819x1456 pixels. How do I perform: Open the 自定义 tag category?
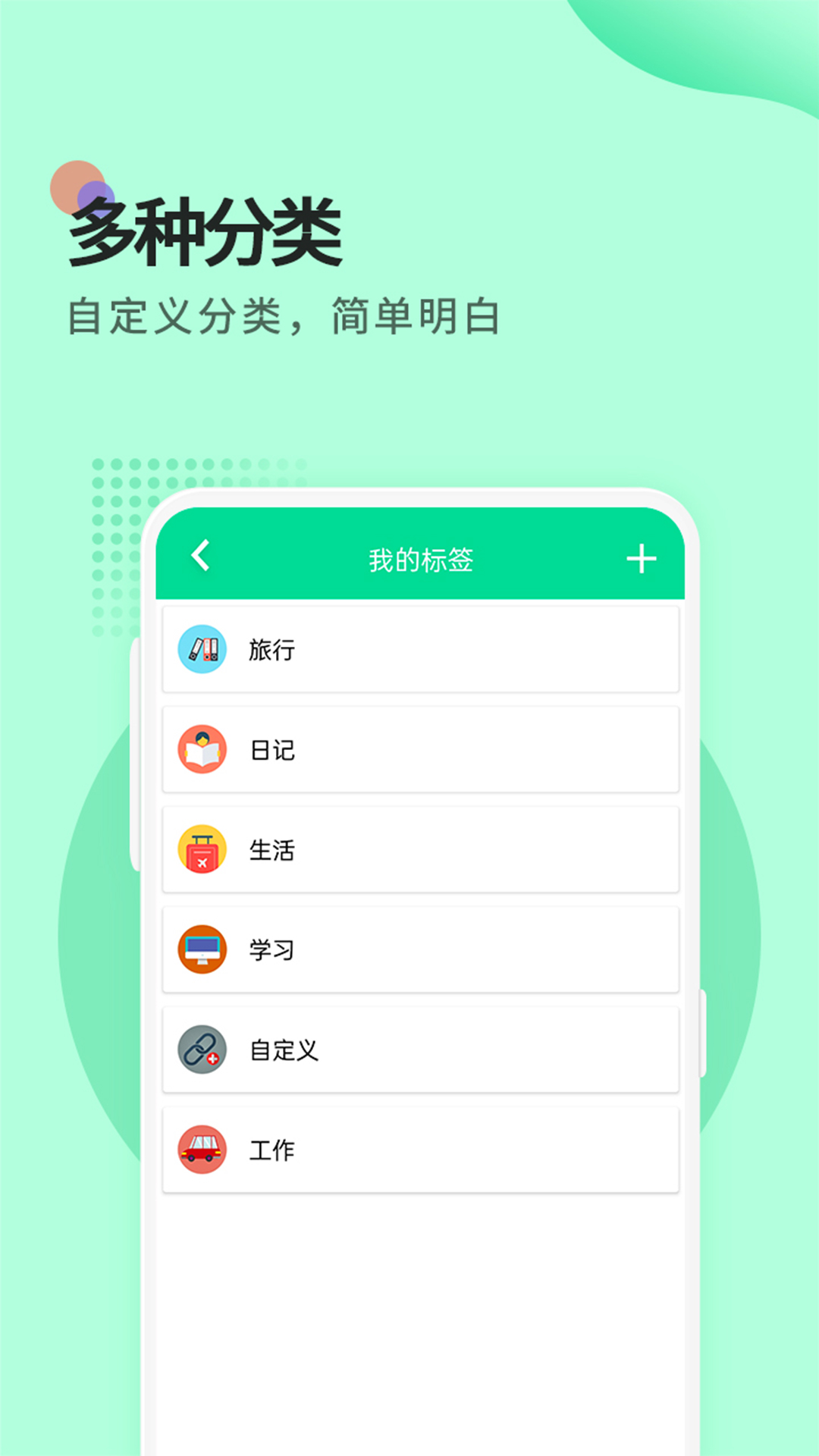[x=419, y=1050]
